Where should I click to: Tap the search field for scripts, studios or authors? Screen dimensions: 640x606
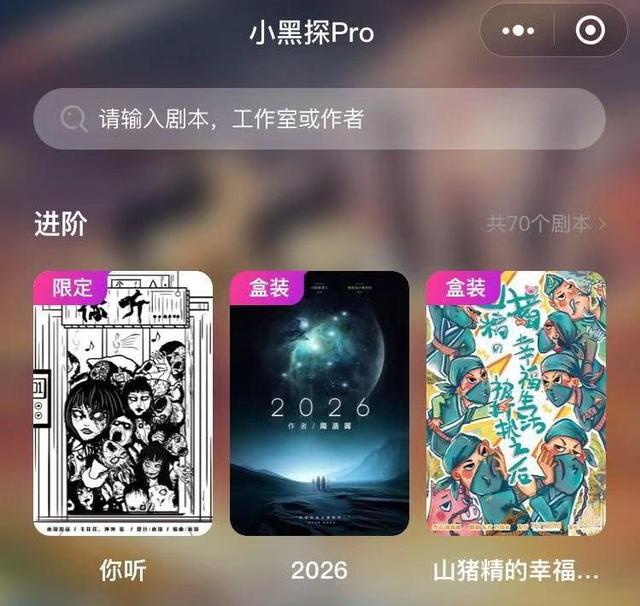point(318,120)
